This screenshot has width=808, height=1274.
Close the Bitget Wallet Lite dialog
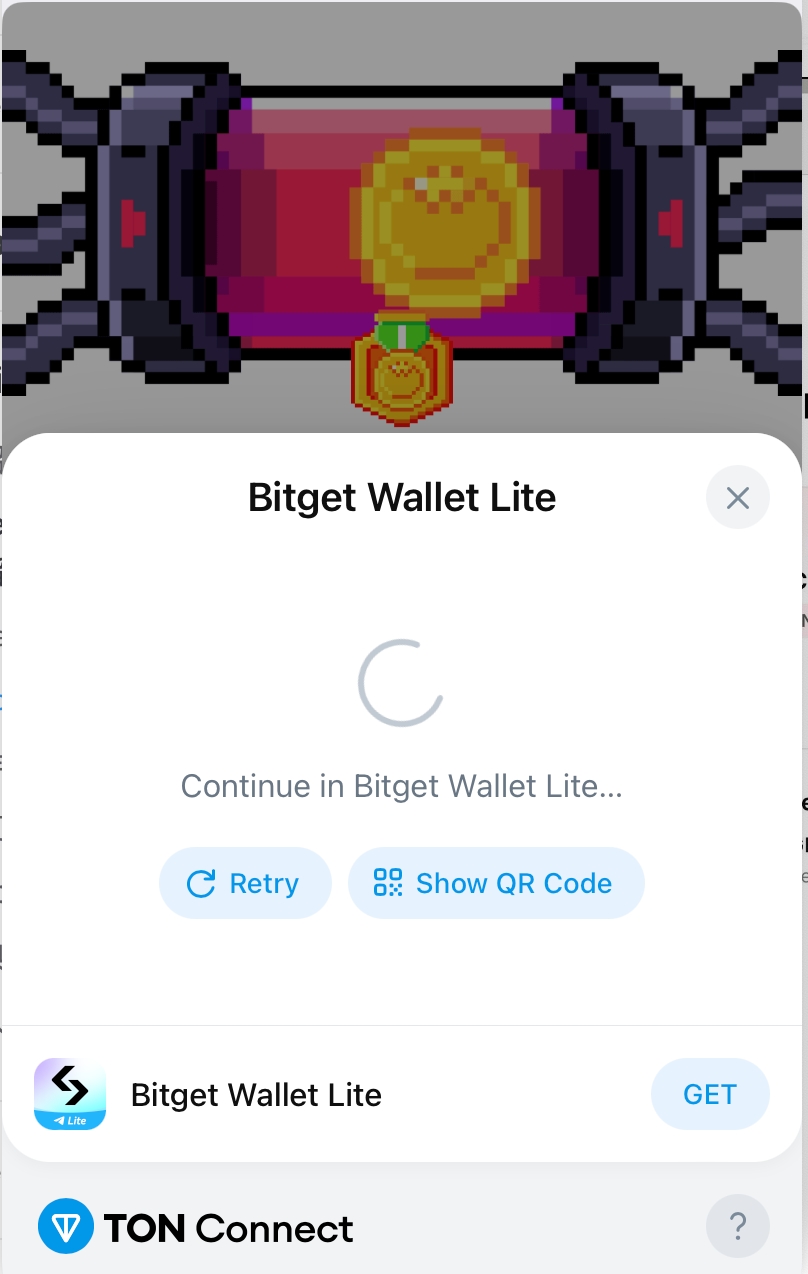pyautogui.click(x=737, y=498)
